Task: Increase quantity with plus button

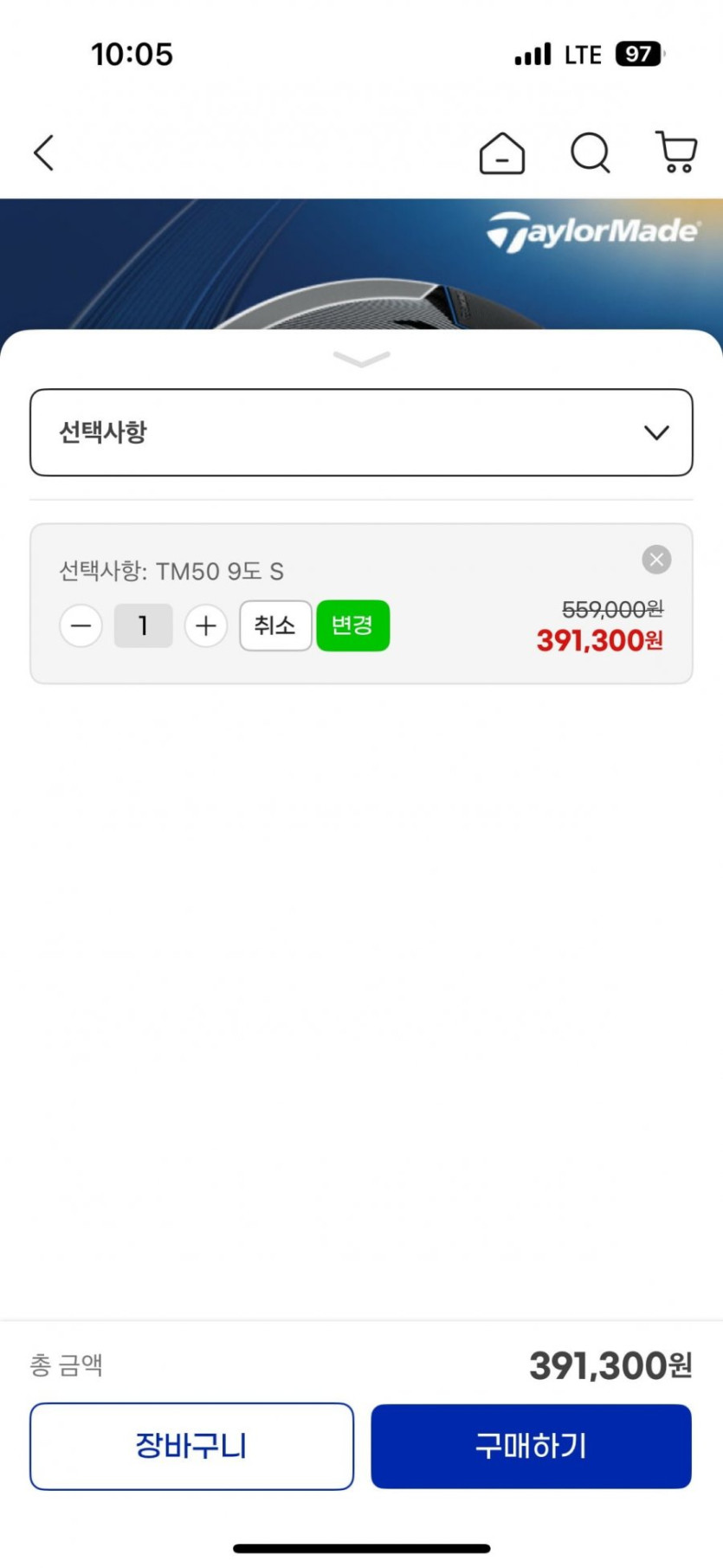Action: [x=206, y=625]
